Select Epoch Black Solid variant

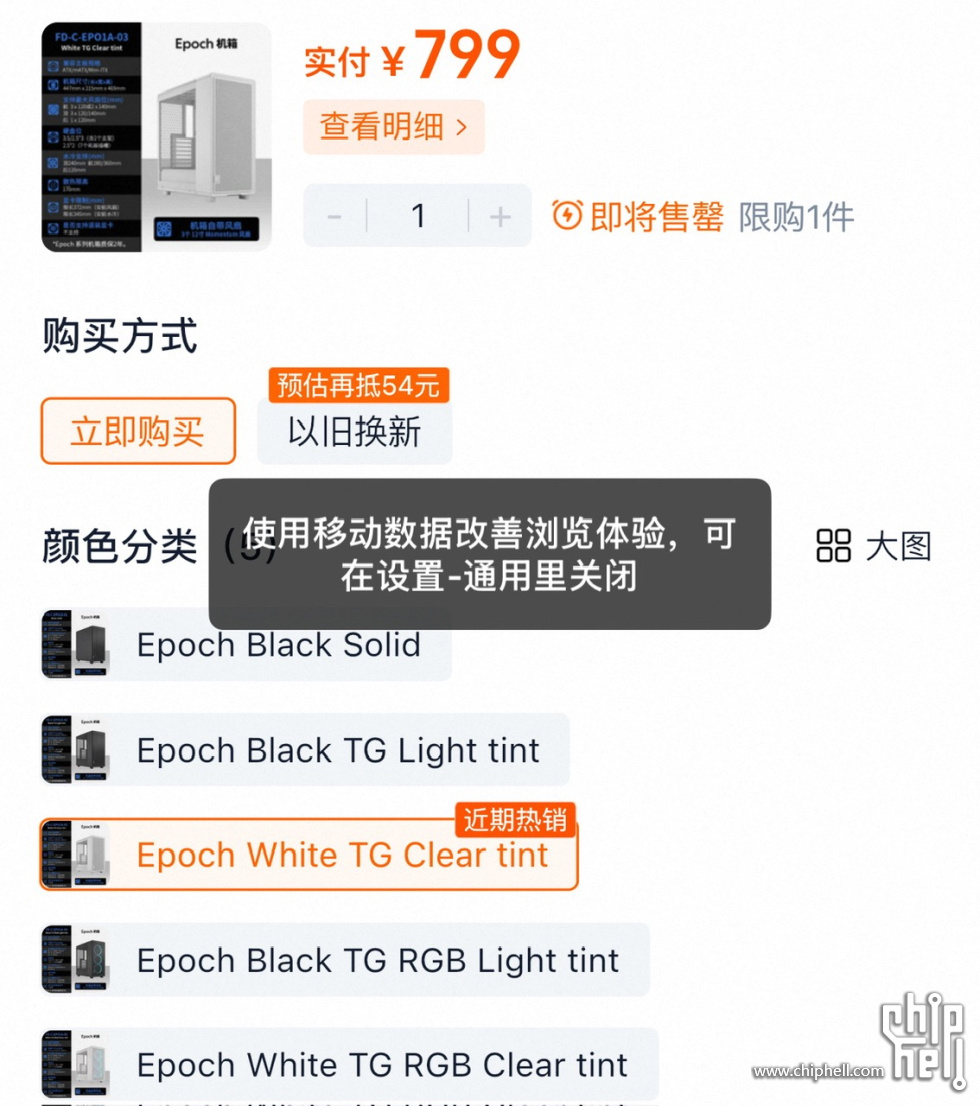click(x=246, y=645)
